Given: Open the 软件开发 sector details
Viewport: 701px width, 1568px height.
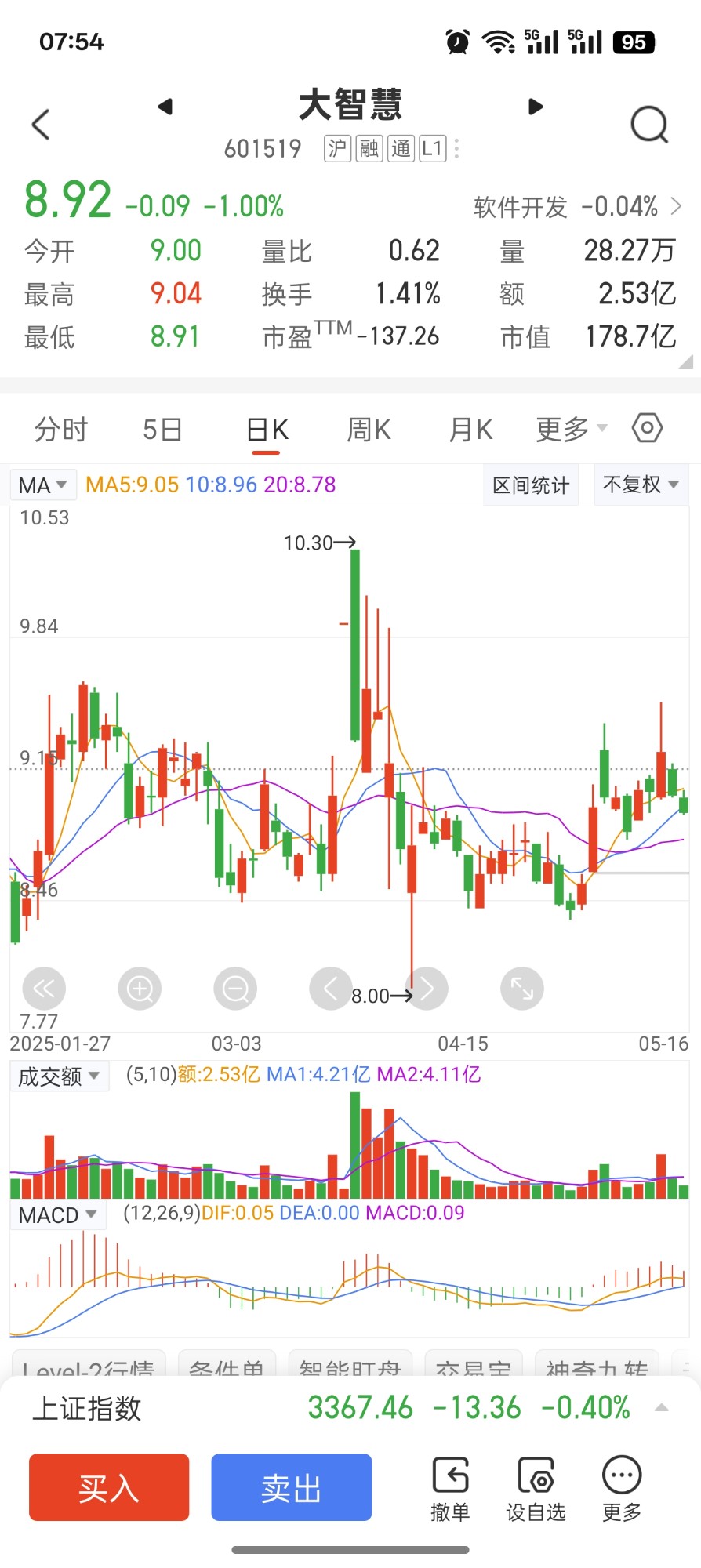Looking at the screenshot, I should [577, 207].
